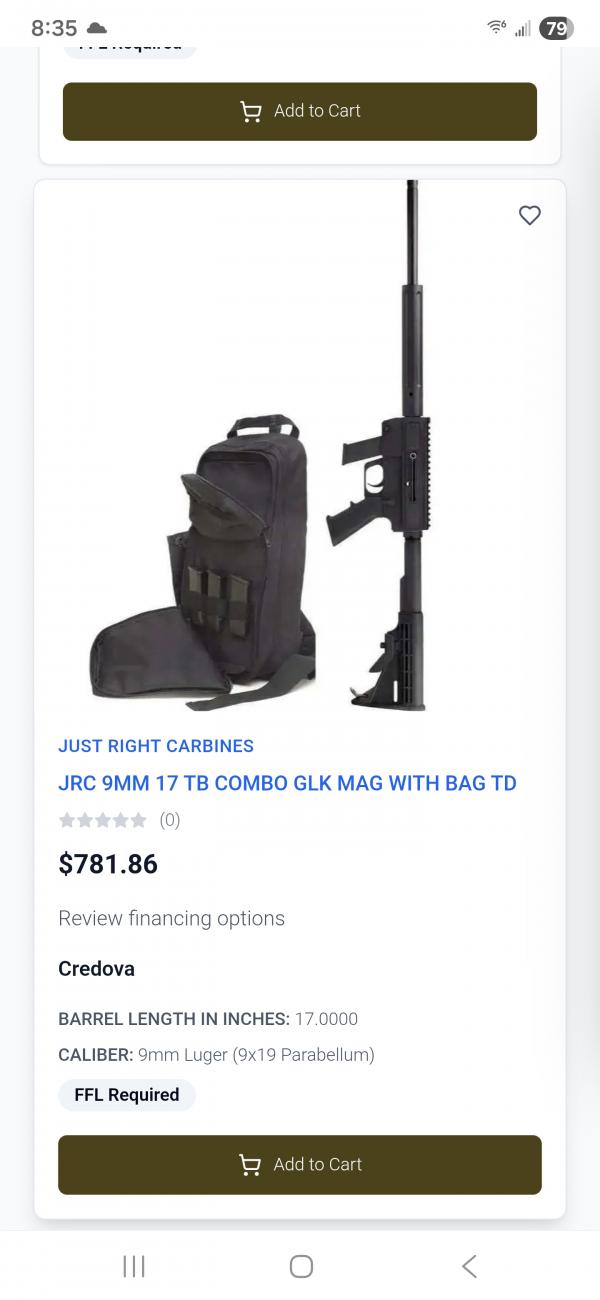Tap Add to Cart on the previous product
600x1300 pixels.
click(x=300, y=111)
